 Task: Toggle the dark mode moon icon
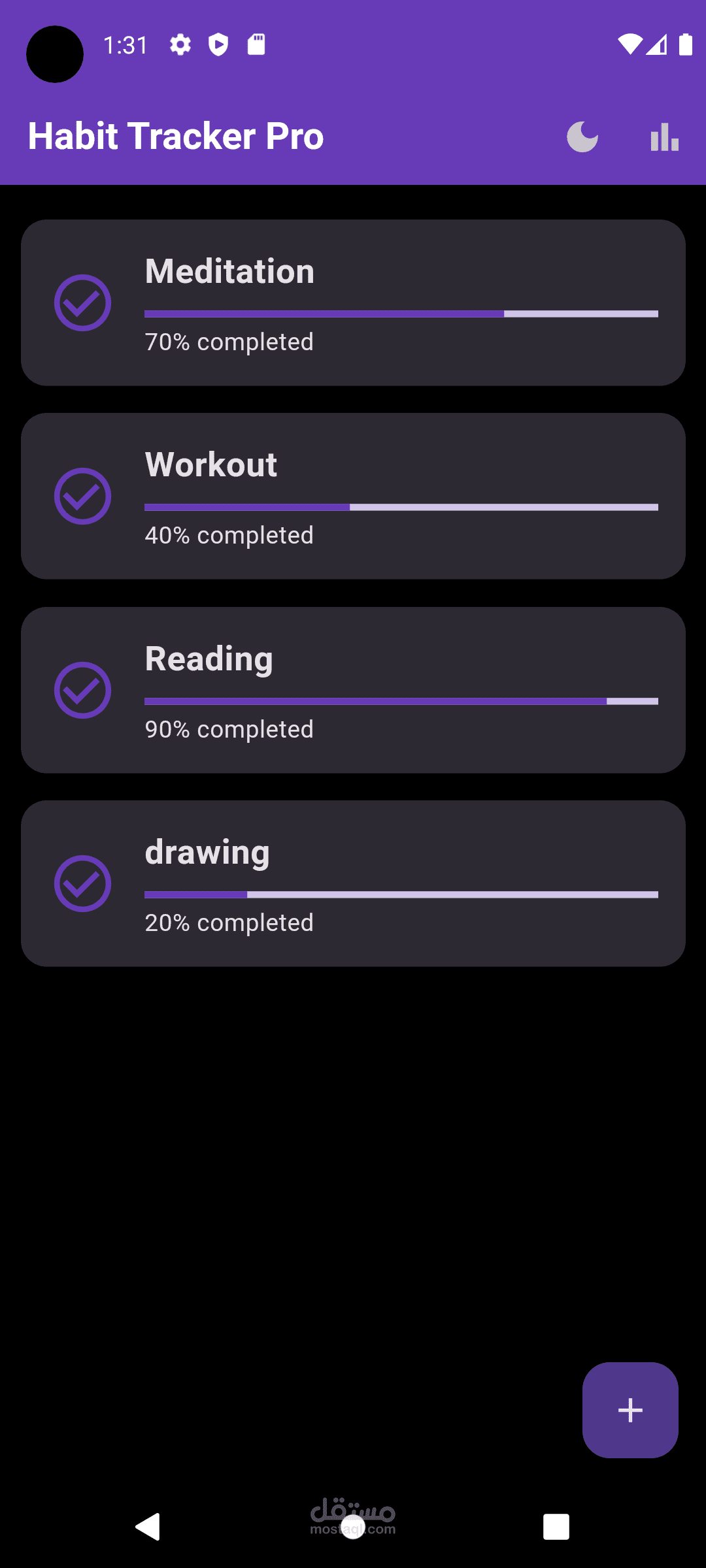point(582,137)
